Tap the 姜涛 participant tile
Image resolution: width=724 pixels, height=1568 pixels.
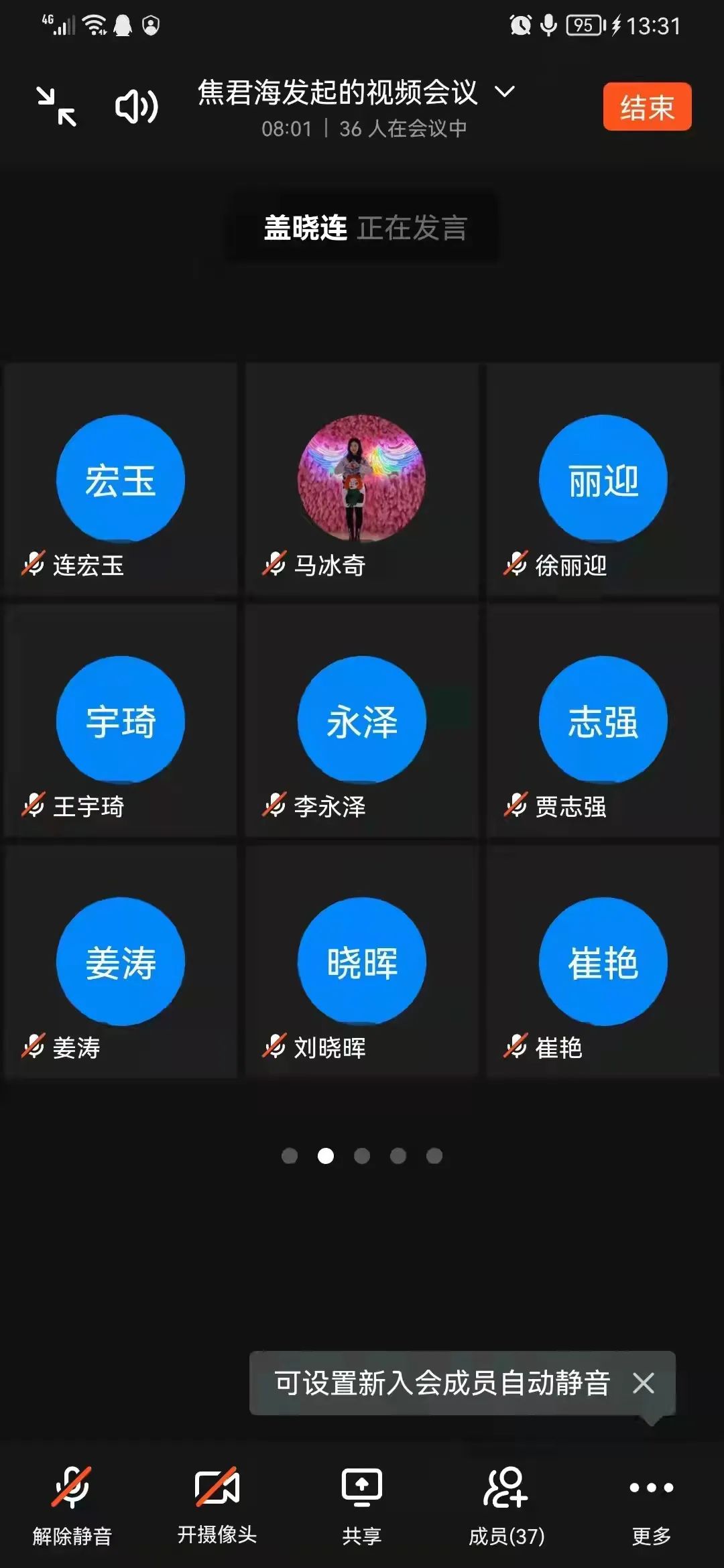pos(121,962)
